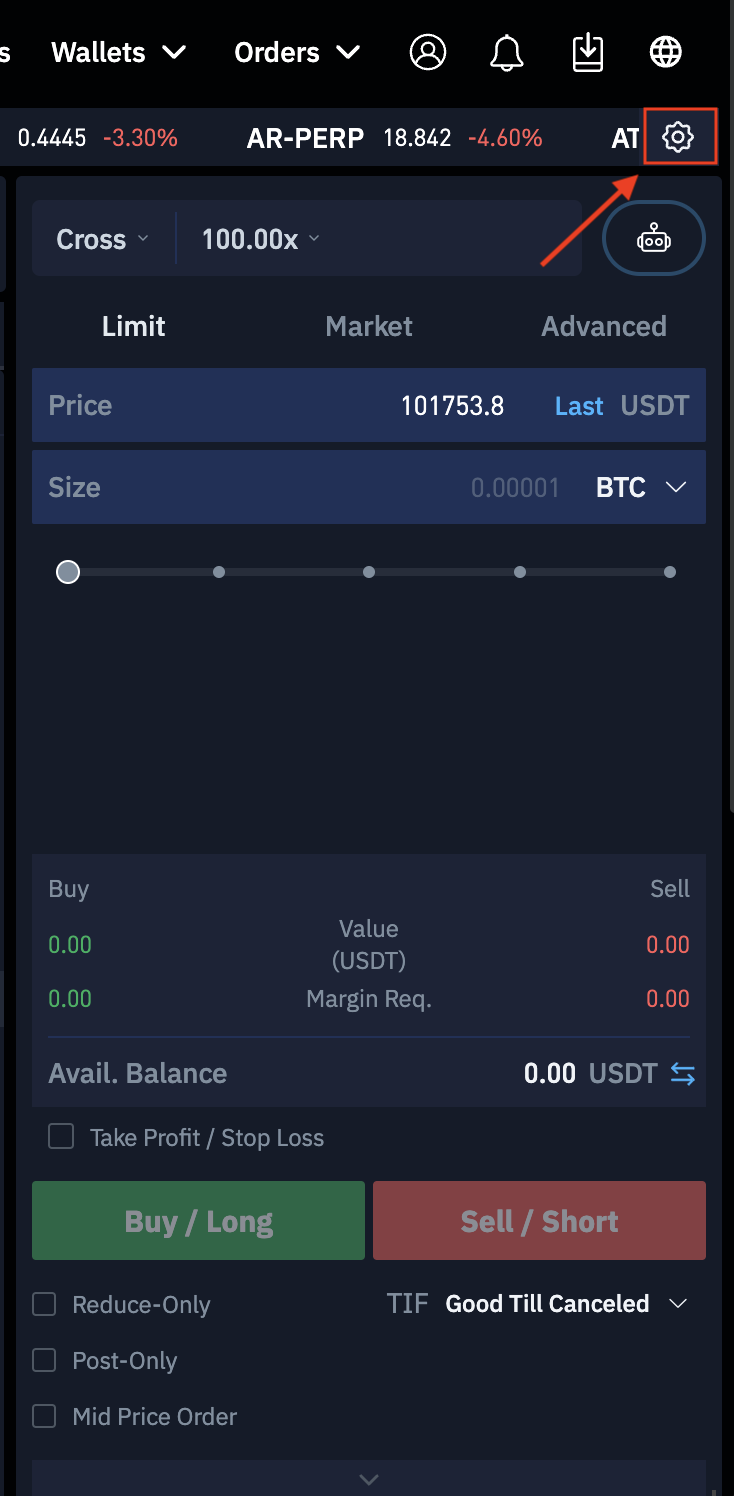
Task: Expand the Orders menu
Action: point(297,52)
